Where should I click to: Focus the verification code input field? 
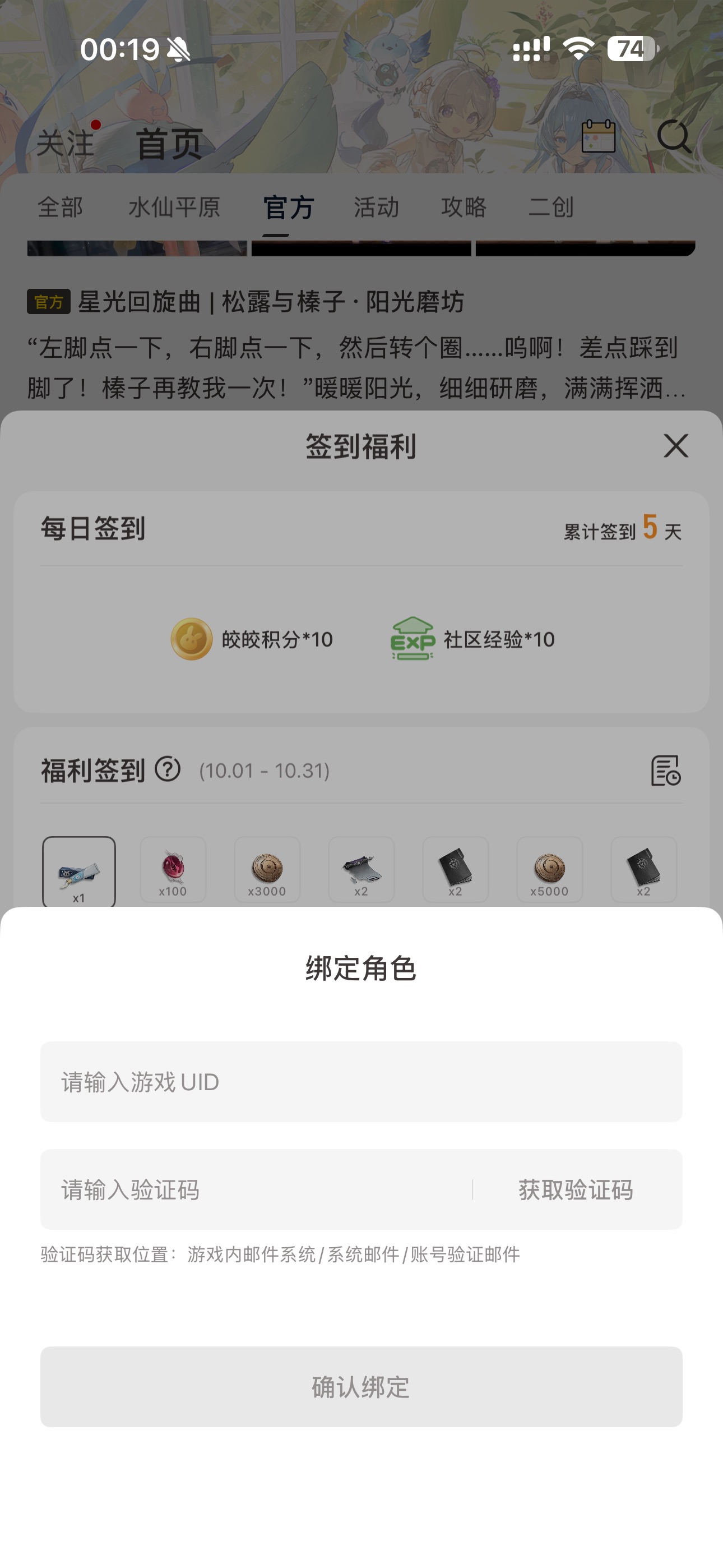pos(256,1189)
